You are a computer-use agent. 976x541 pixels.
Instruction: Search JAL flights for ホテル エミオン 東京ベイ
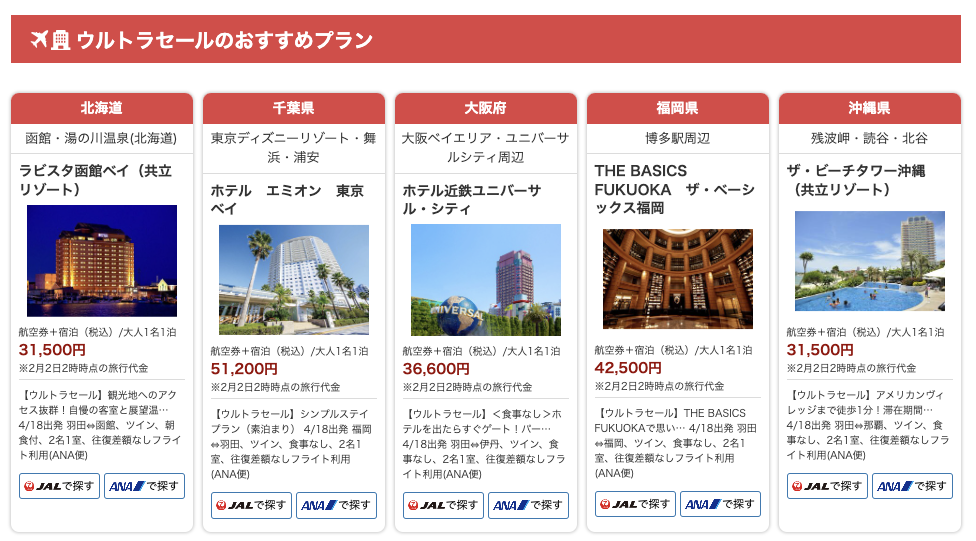(x=251, y=505)
